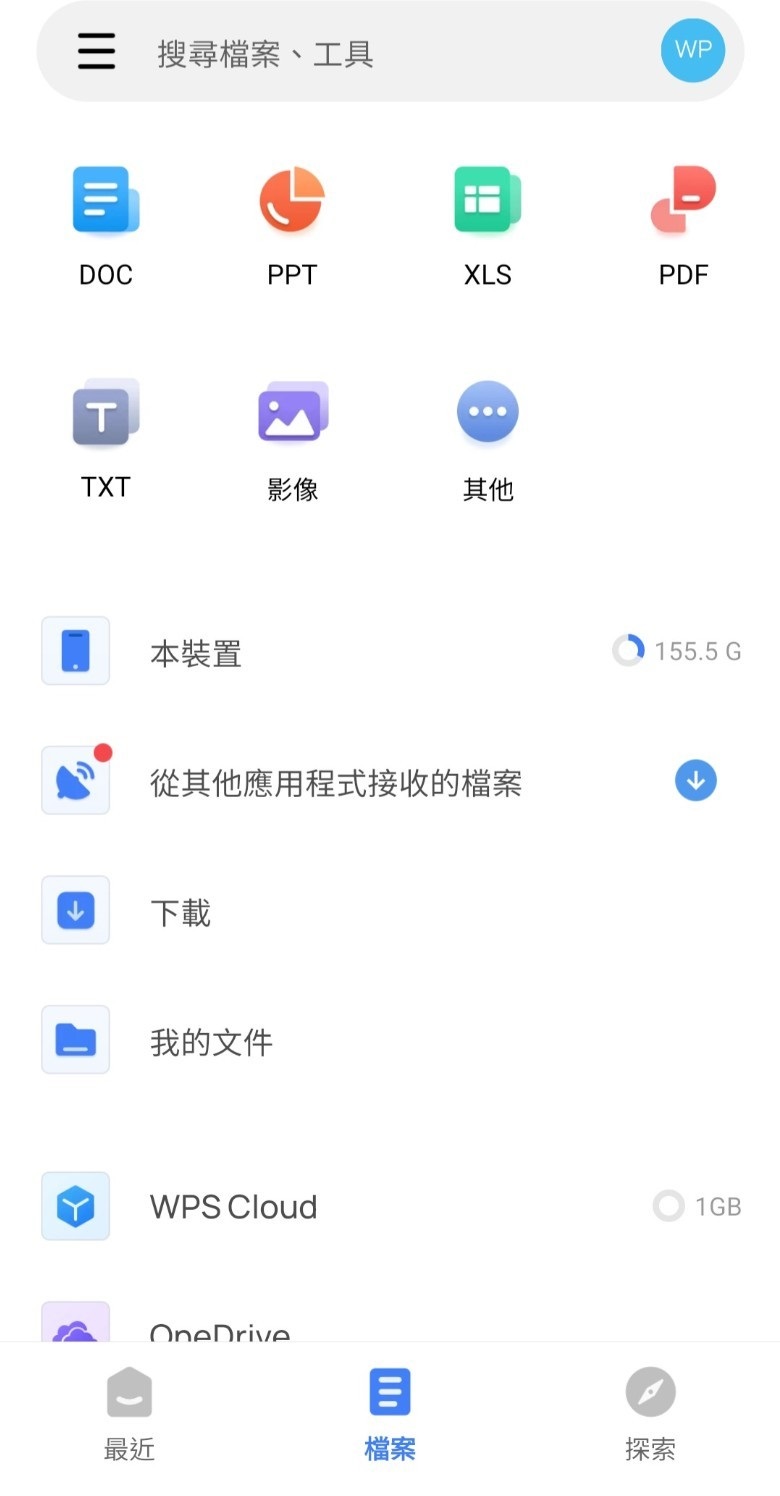Open the 影像 images category

pyautogui.click(x=292, y=438)
